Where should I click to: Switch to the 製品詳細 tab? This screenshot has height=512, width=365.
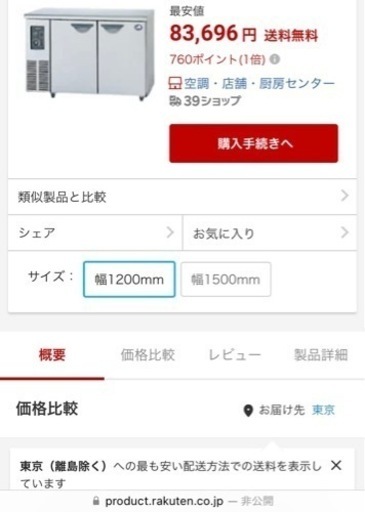click(321, 355)
